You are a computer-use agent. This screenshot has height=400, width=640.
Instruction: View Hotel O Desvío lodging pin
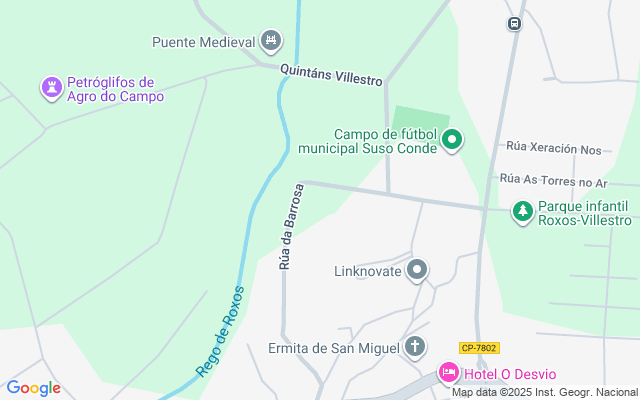[449, 374]
